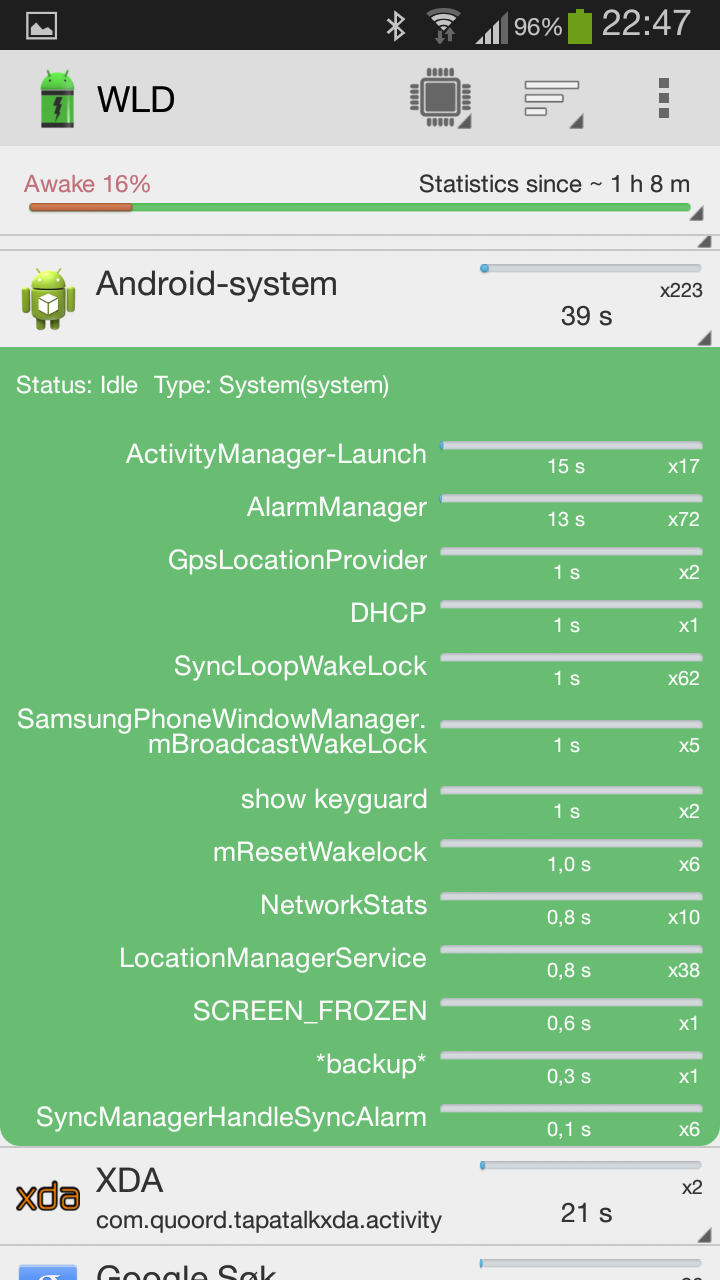
Task: Tap the WLD app icon
Action: [x=57, y=99]
